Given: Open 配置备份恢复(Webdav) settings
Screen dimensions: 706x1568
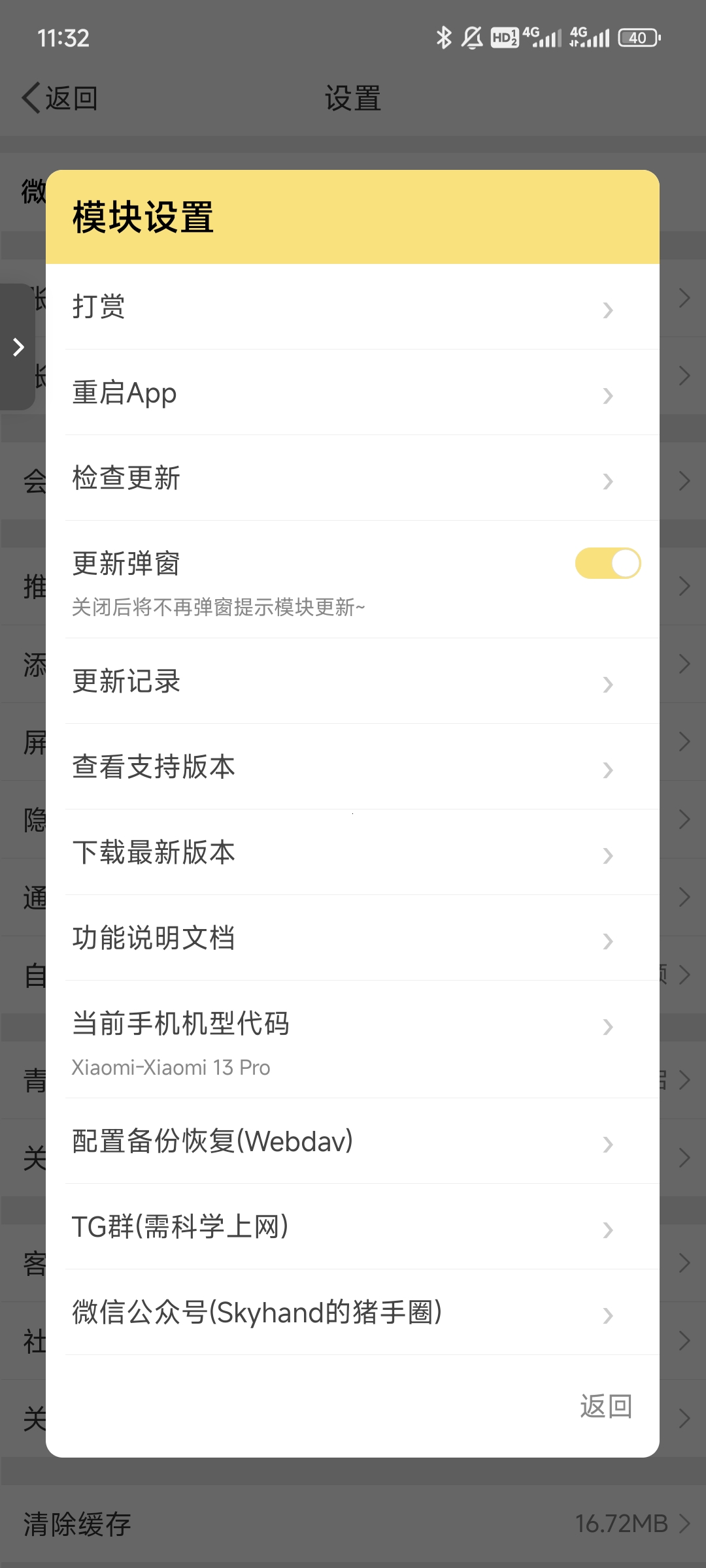Looking at the screenshot, I should coord(353,1141).
